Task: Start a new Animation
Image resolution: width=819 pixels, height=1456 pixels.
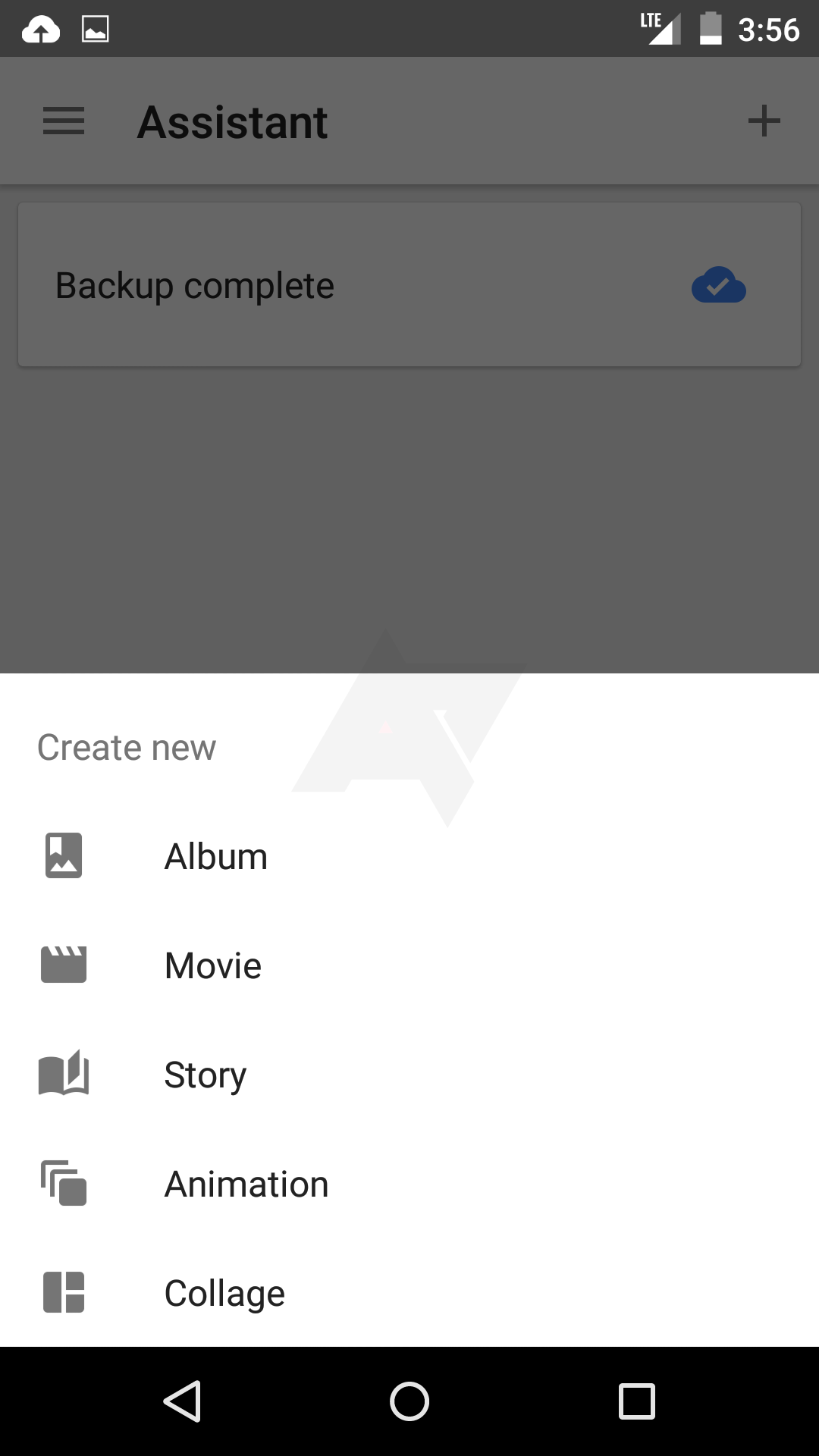Action: 409,1184
